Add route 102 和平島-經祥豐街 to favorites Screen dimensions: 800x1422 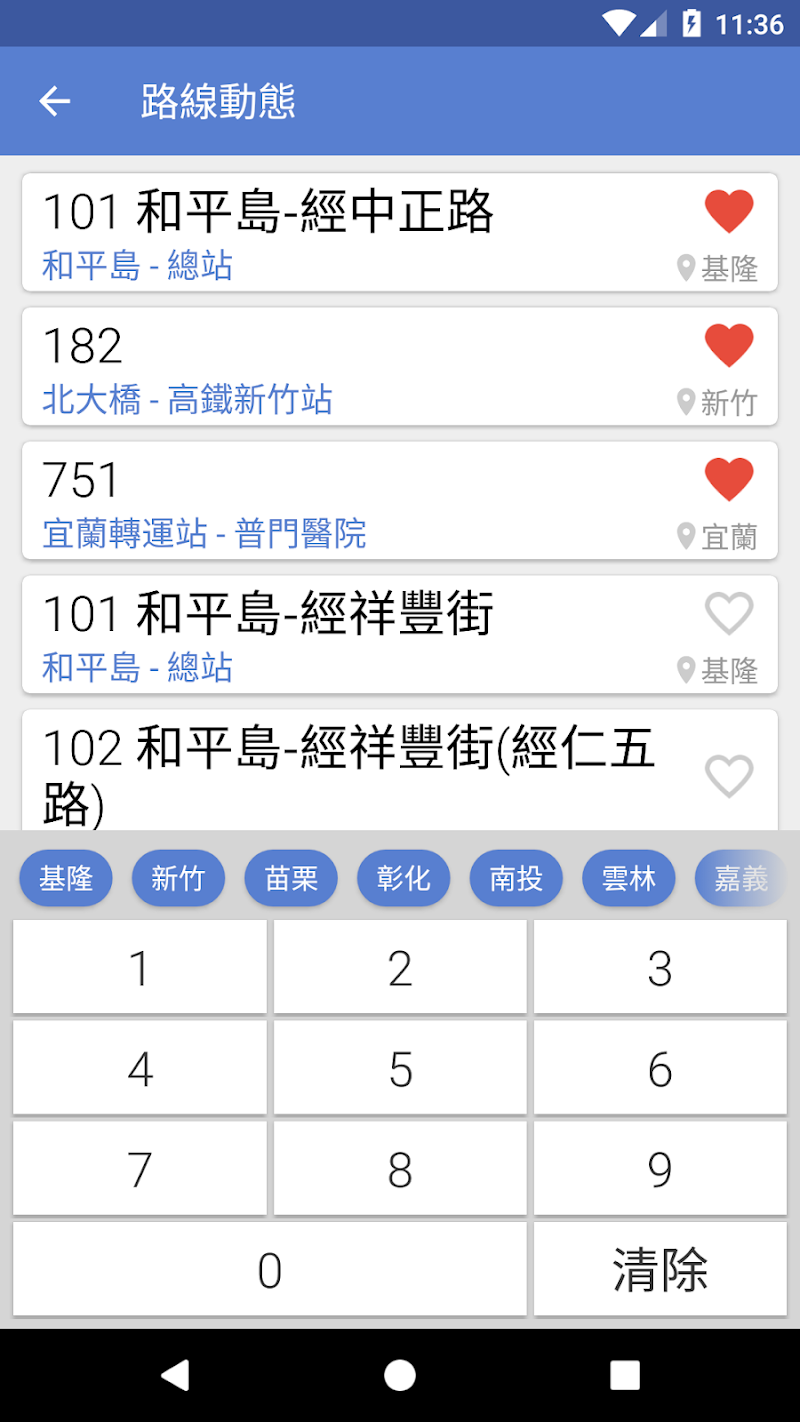pyautogui.click(x=729, y=775)
